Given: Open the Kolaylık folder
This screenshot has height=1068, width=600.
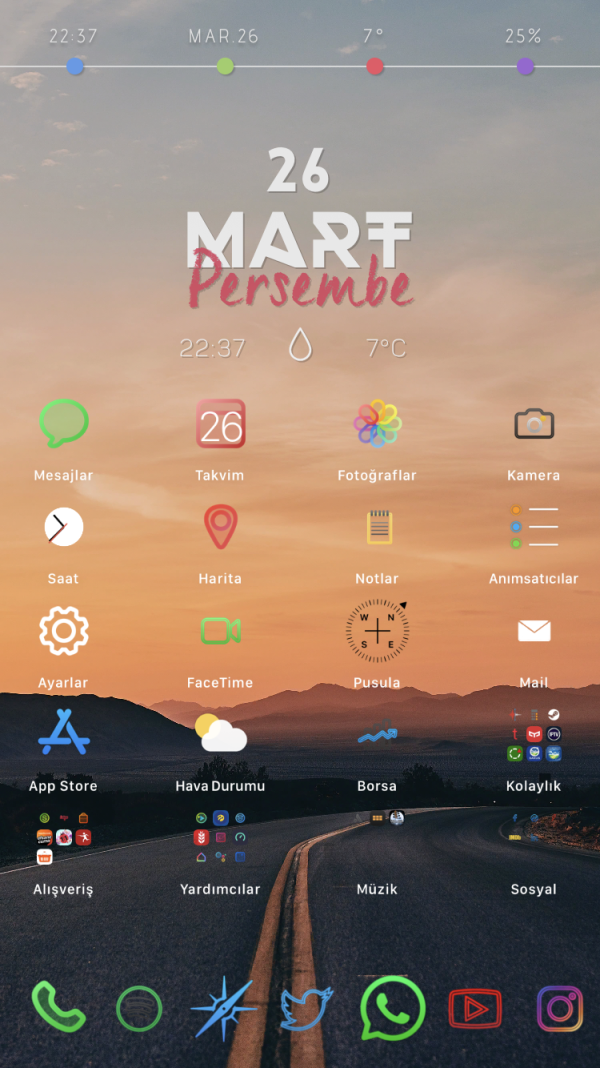Looking at the screenshot, I should pyautogui.click(x=534, y=734).
